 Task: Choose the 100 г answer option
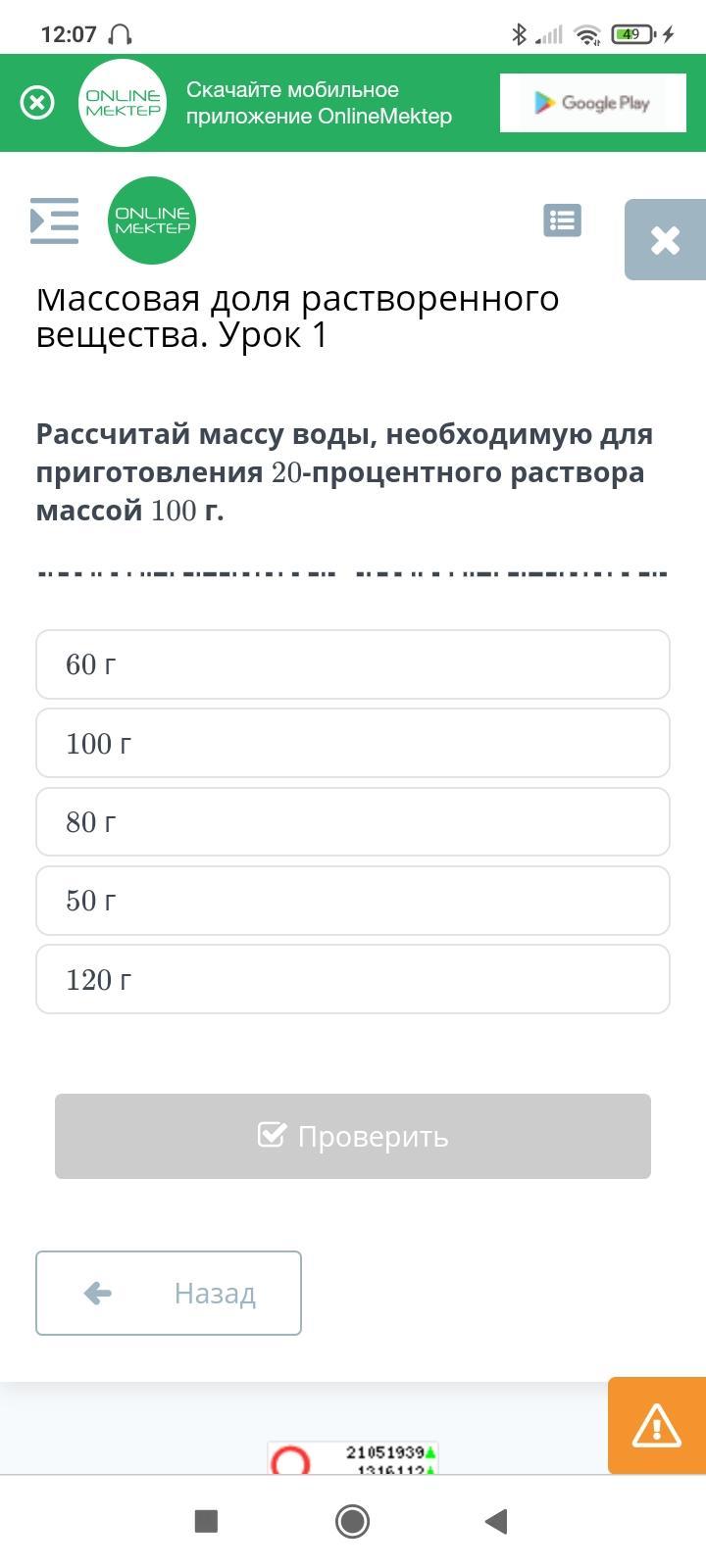[x=353, y=744]
